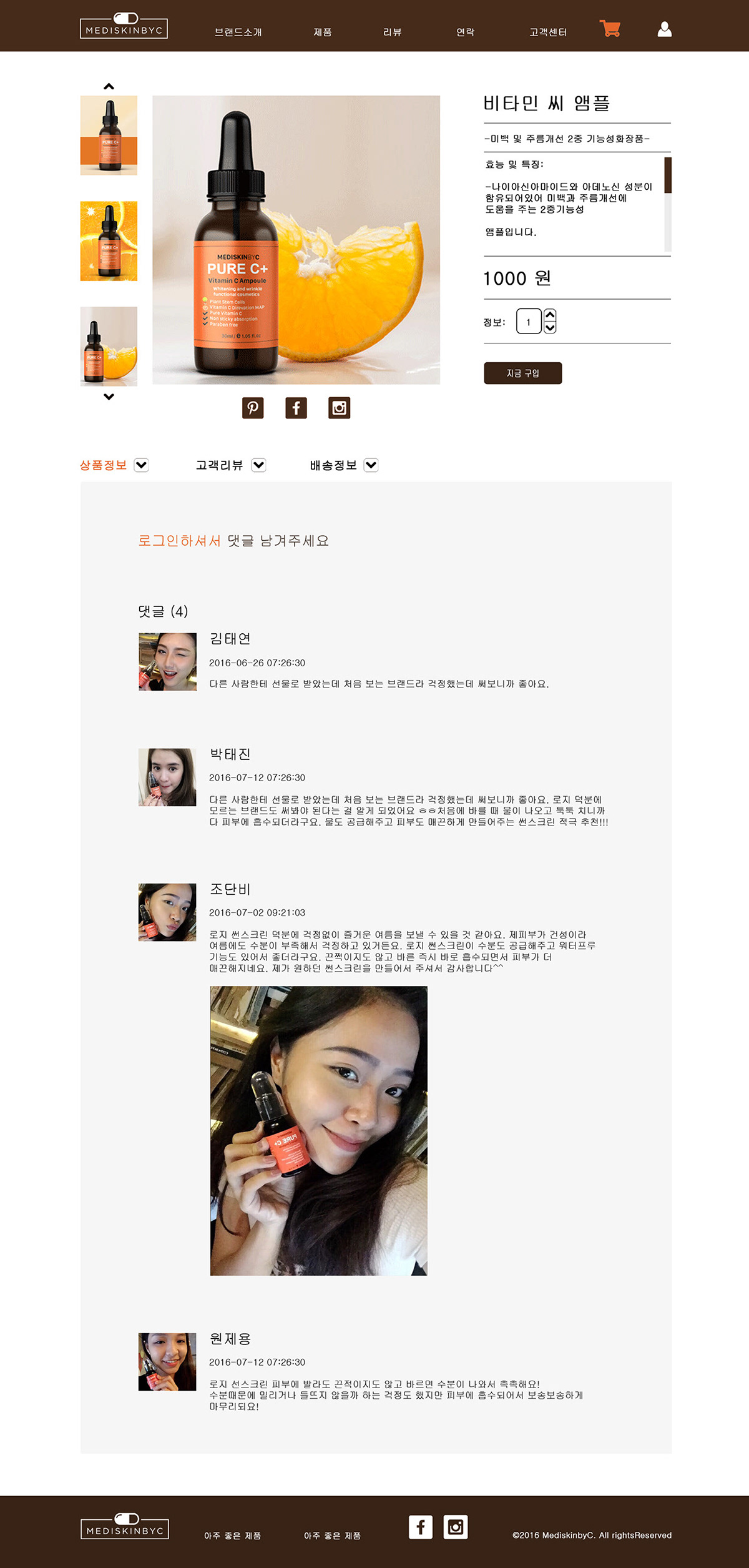Show previous thumbnails with up arrow
Image resolution: width=749 pixels, height=1568 pixels.
[109, 86]
